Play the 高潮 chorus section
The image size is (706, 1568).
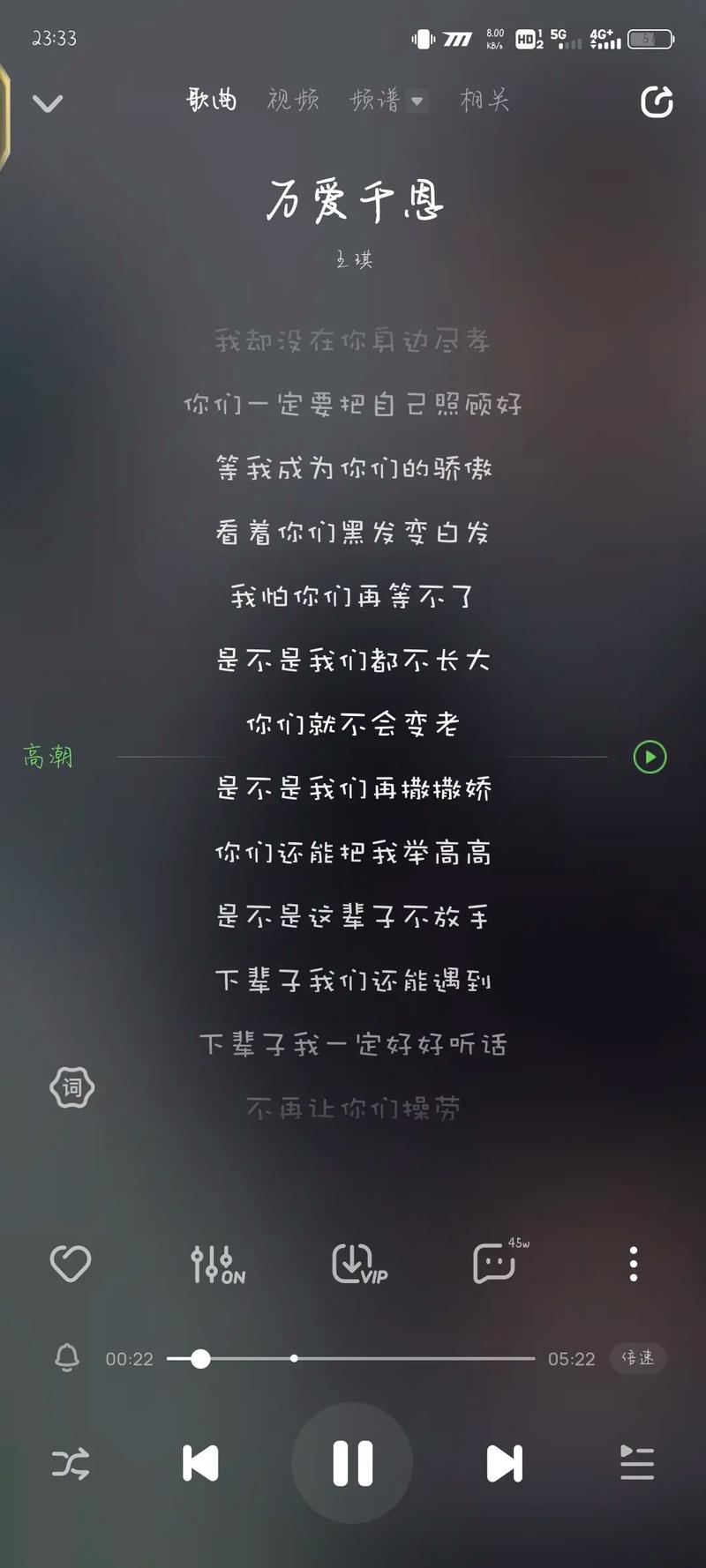click(x=649, y=756)
